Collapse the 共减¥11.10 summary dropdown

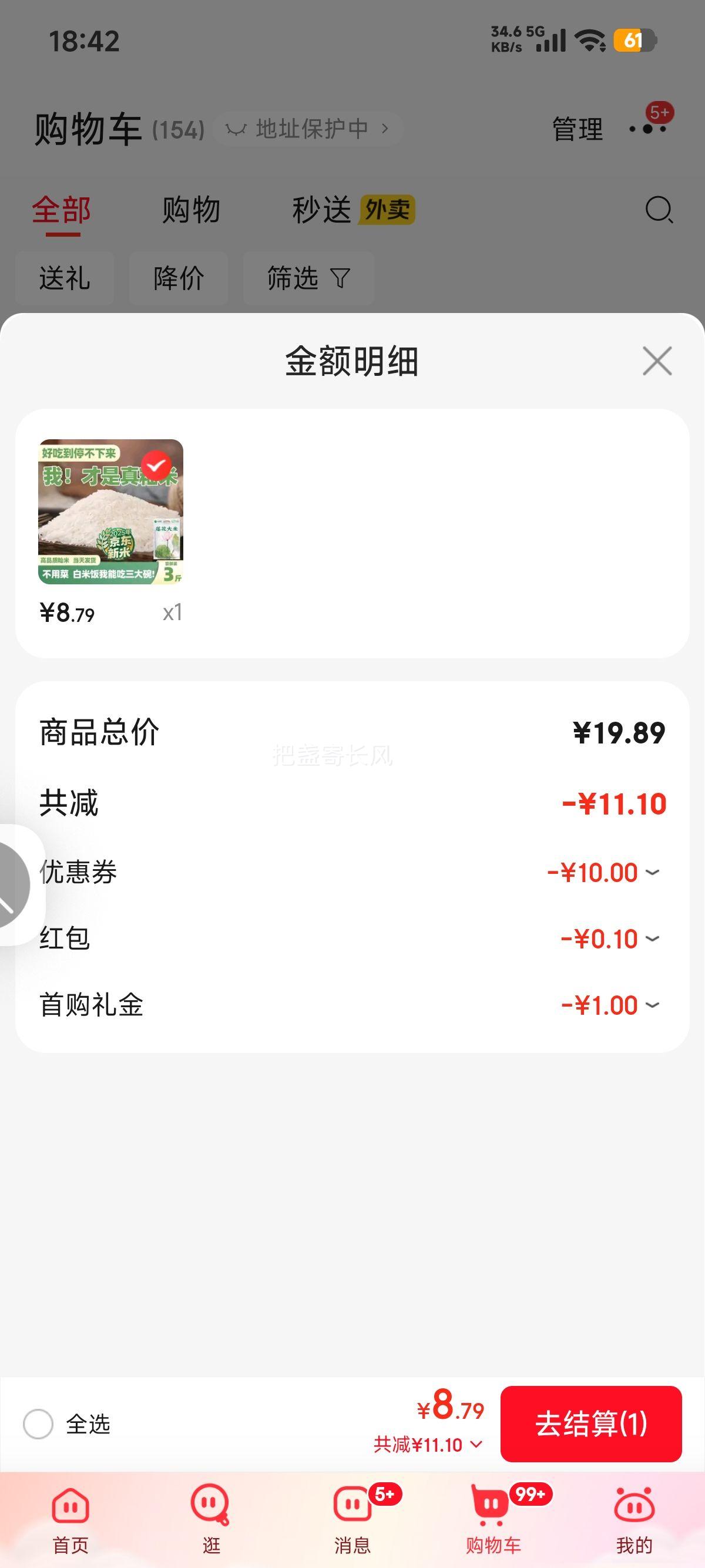[x=429, y=1445]
